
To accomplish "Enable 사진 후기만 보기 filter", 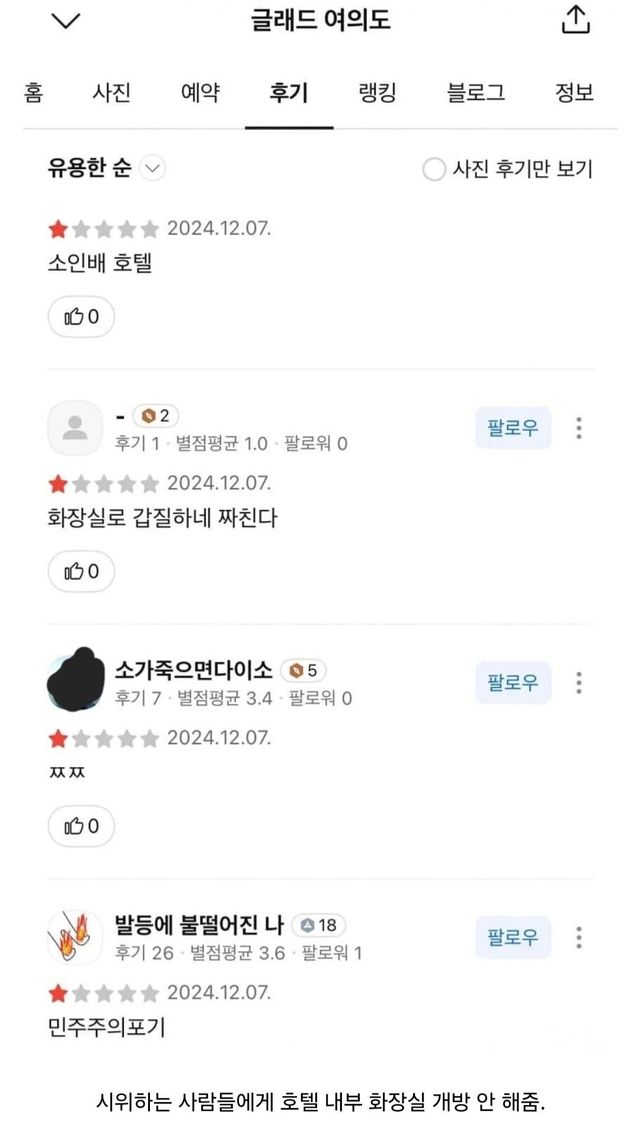I will [x=433, y=169].
